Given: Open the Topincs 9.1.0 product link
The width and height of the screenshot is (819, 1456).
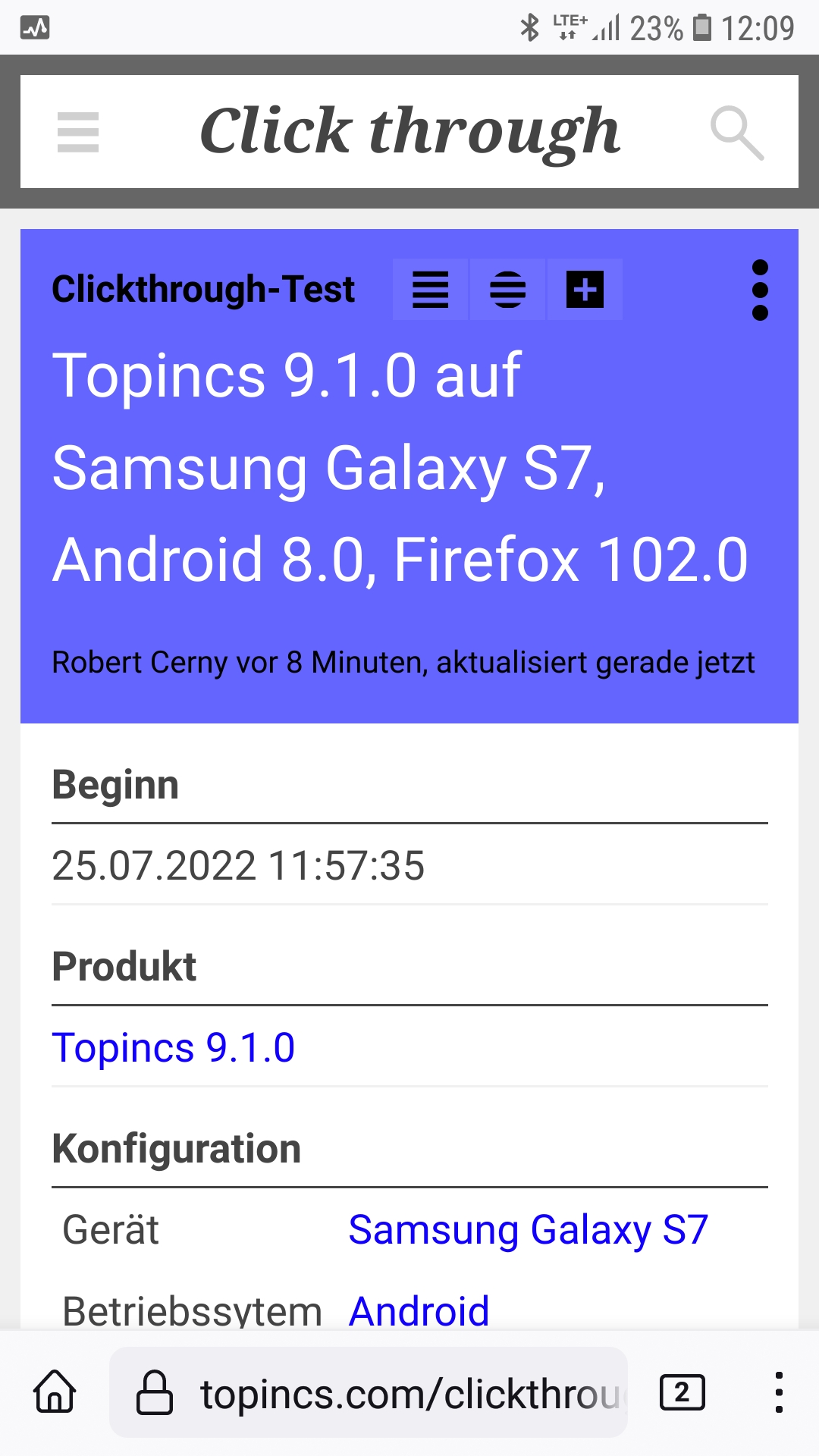Looking at the screenshot, I should click(x=174, y=1048).
